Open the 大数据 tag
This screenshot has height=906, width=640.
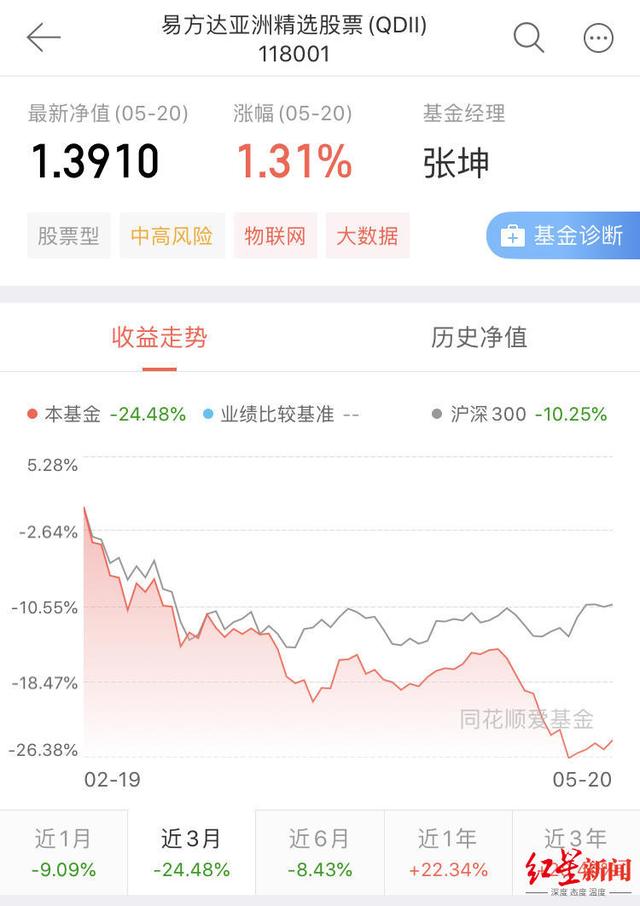pos(367,236)
